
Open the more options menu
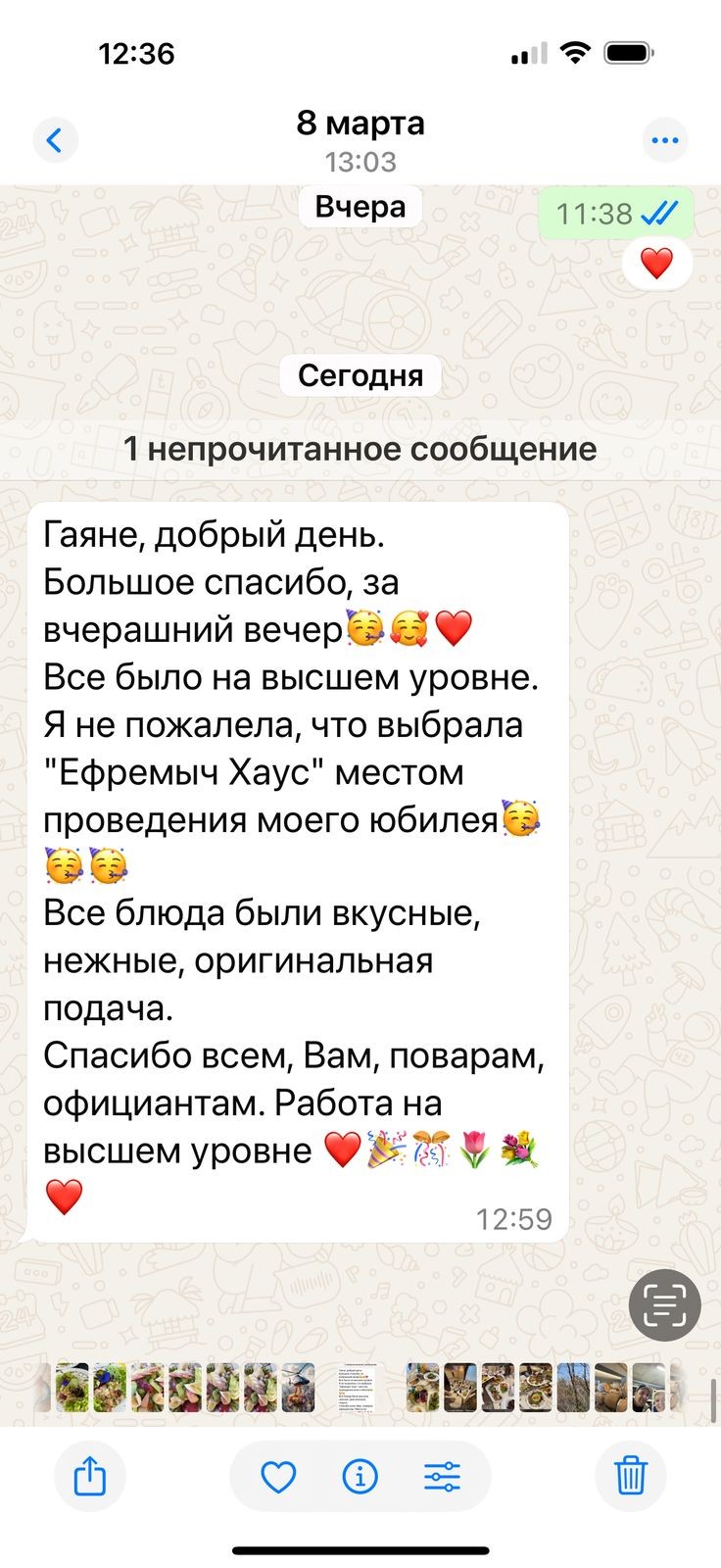tap(665, 140)
